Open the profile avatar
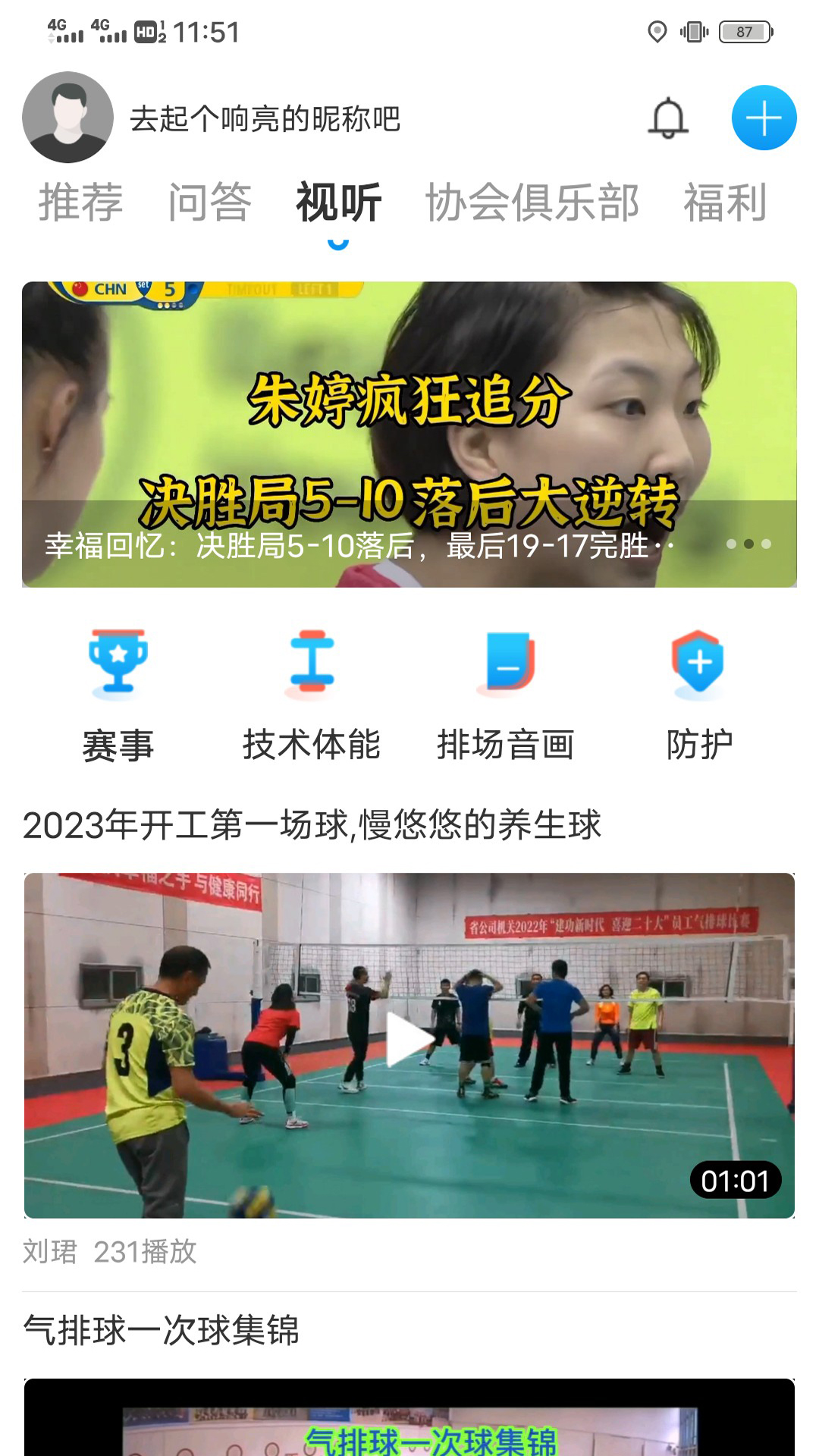The height and width of the screenshot is (1456, 819). click(67, 118)
